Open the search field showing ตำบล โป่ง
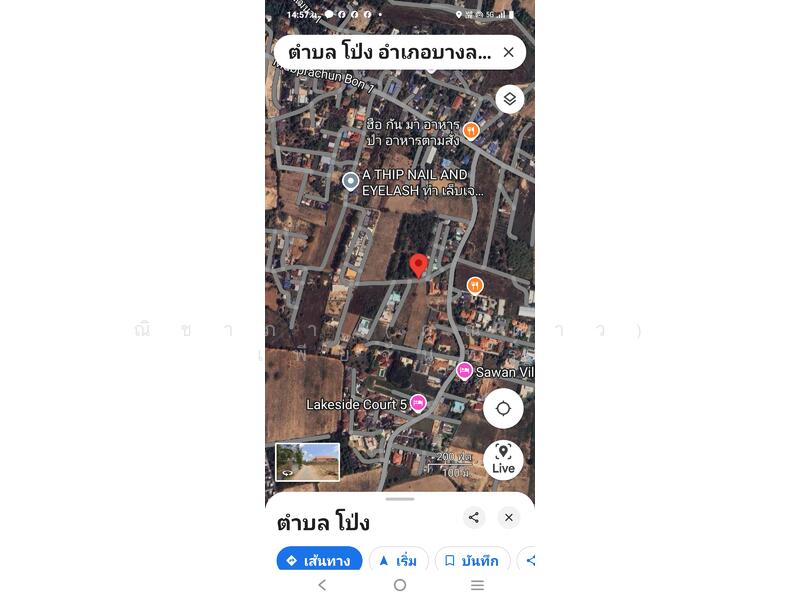This screenshot has width=800, height=600. coord(390,52)
